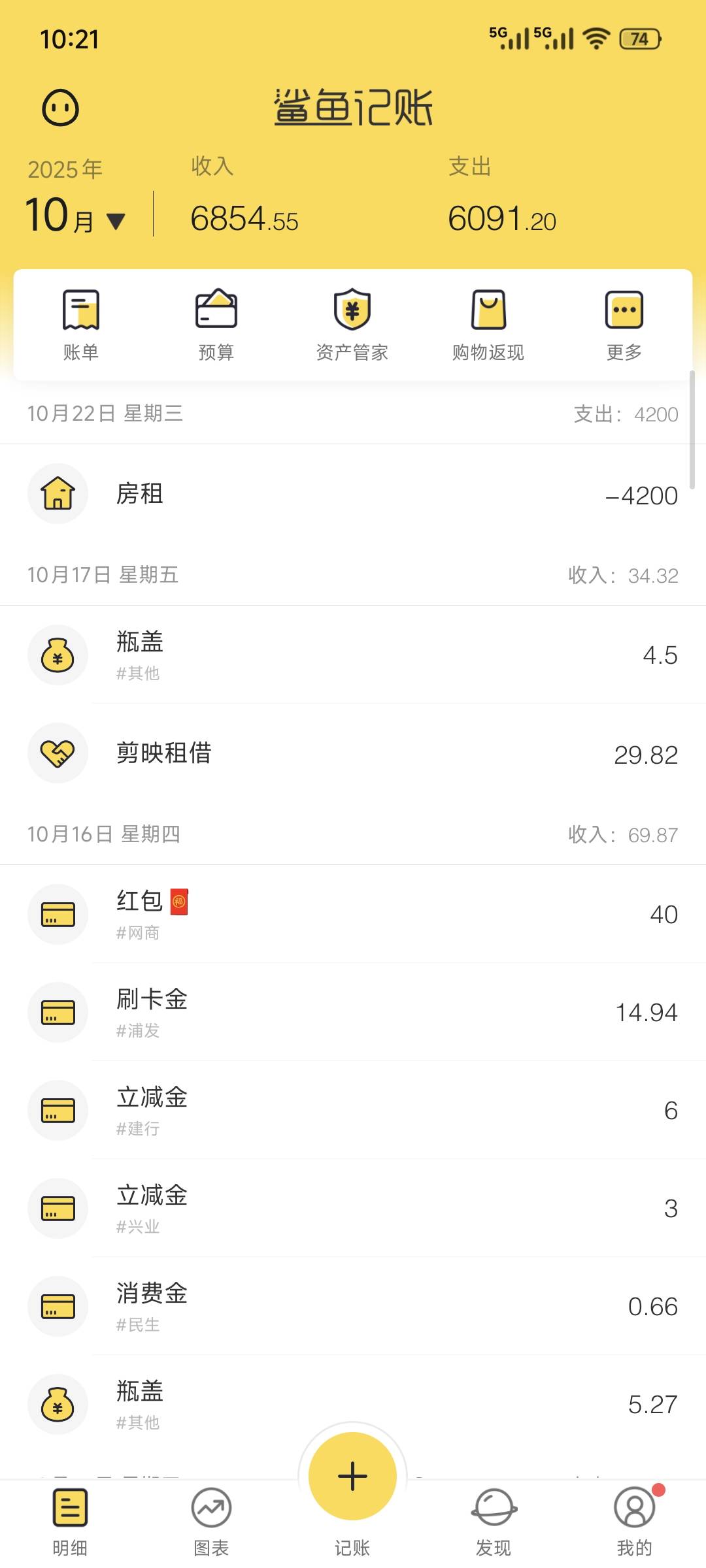
Task: Open the 立减金 #兴业 entry
Action: coord(353,1209)
